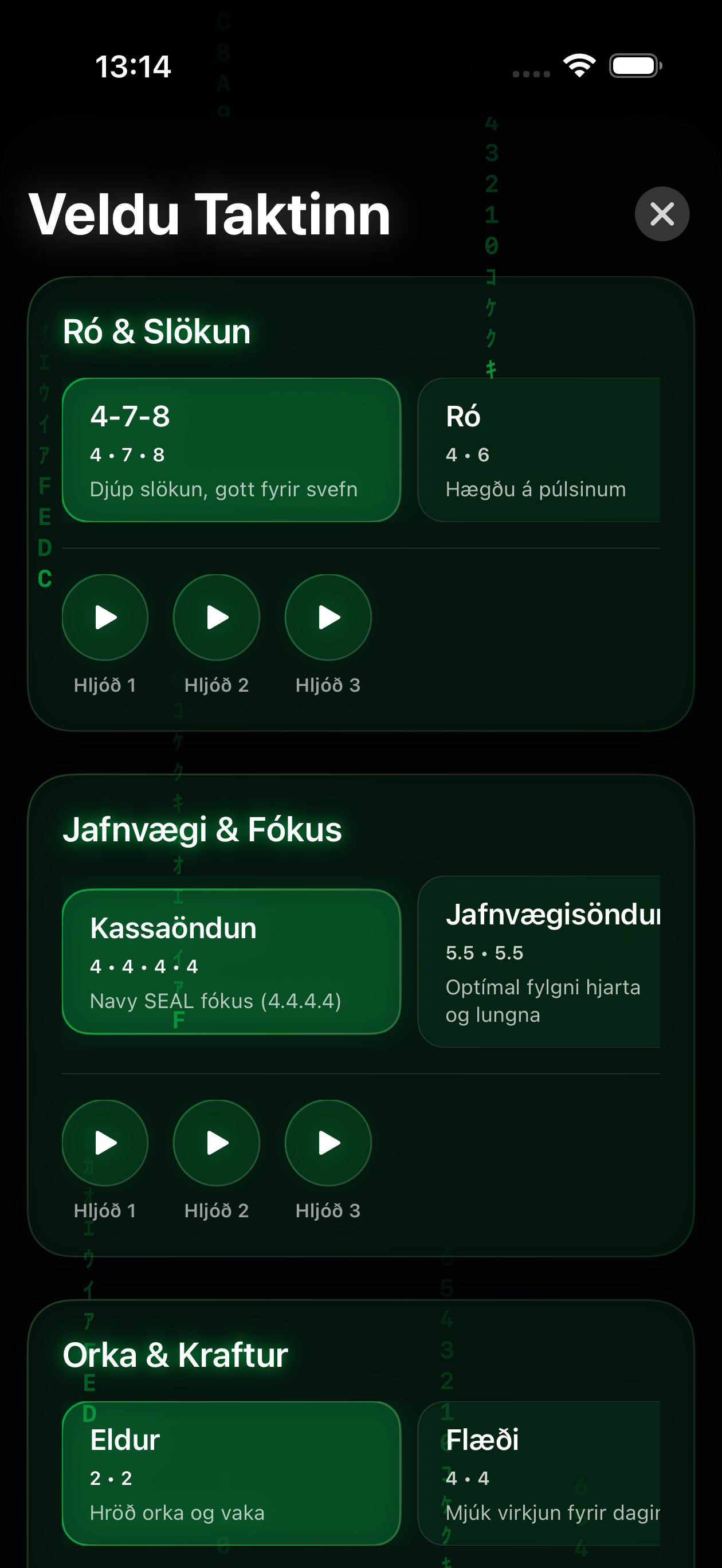Play the Hljóð 1 preview under Ró & Slökun
The height and width of the screenshot is (1568, 722).
pyautogui.click(x=105, y=617)
